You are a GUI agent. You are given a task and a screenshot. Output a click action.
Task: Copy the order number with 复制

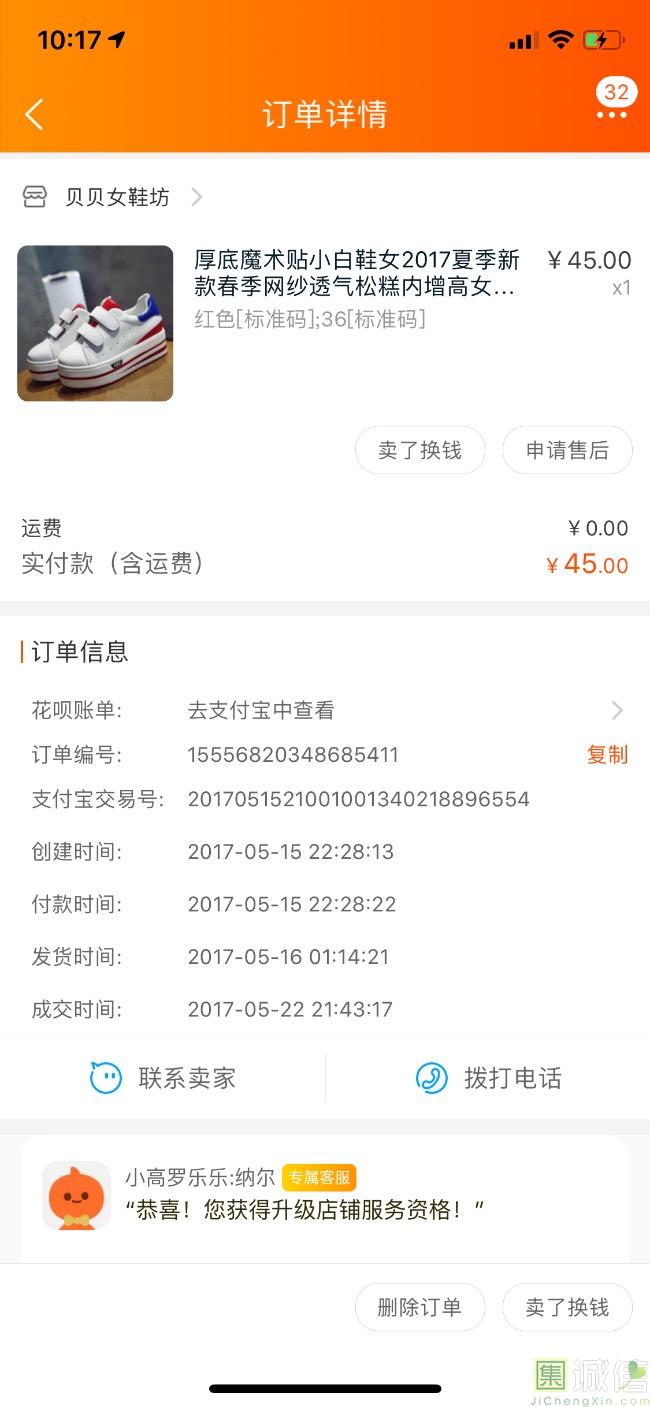click(607, 755)
